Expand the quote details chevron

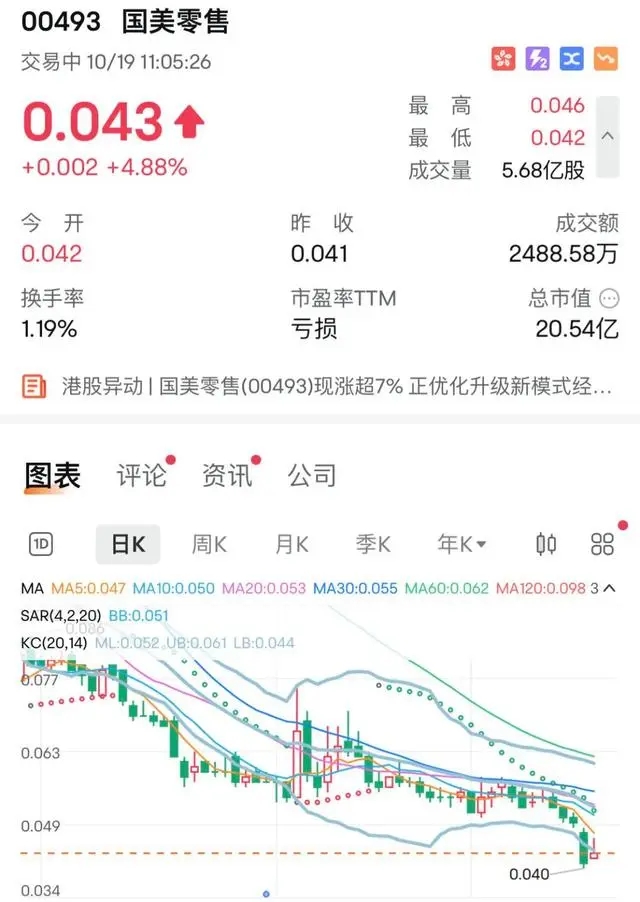(x=607, y=137)
